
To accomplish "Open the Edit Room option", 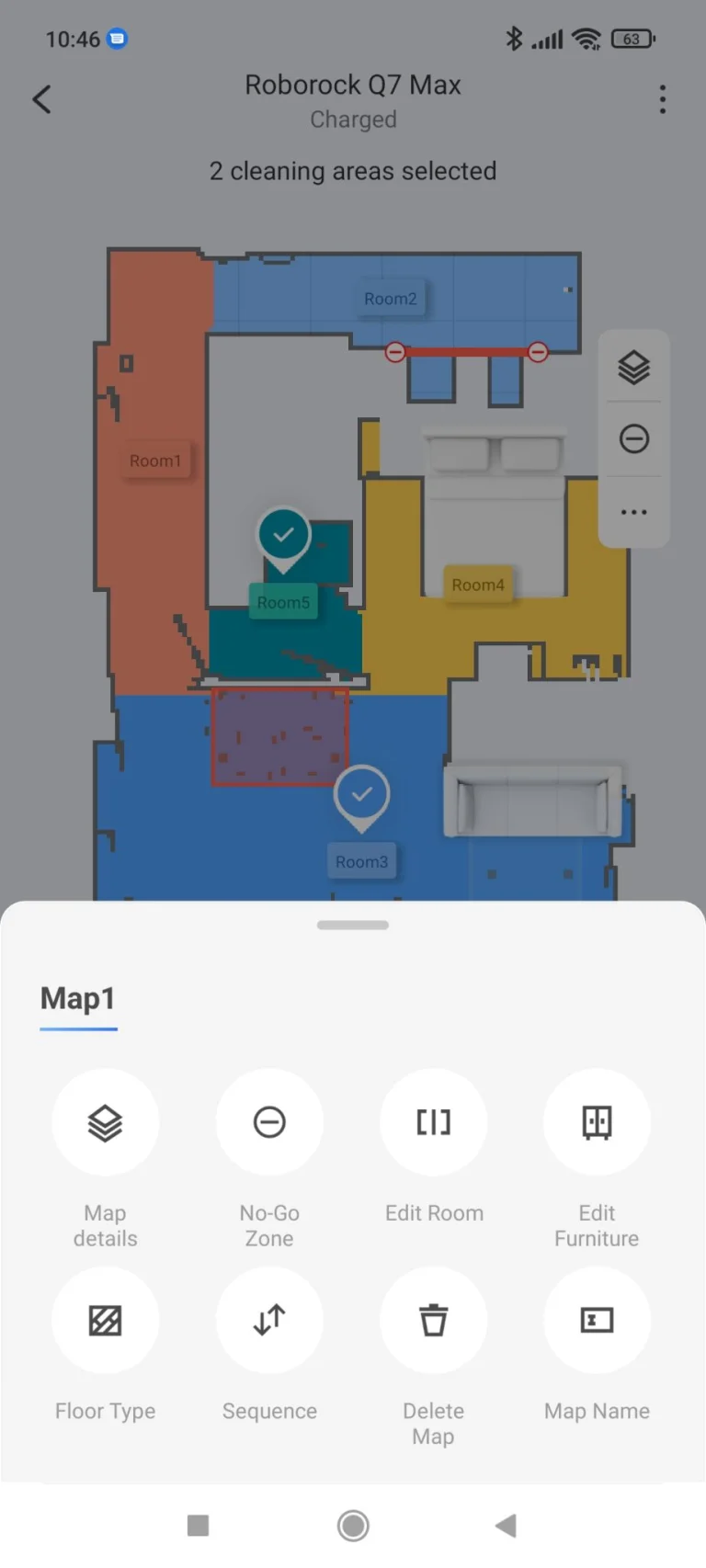I will (x=433, y=1122).
